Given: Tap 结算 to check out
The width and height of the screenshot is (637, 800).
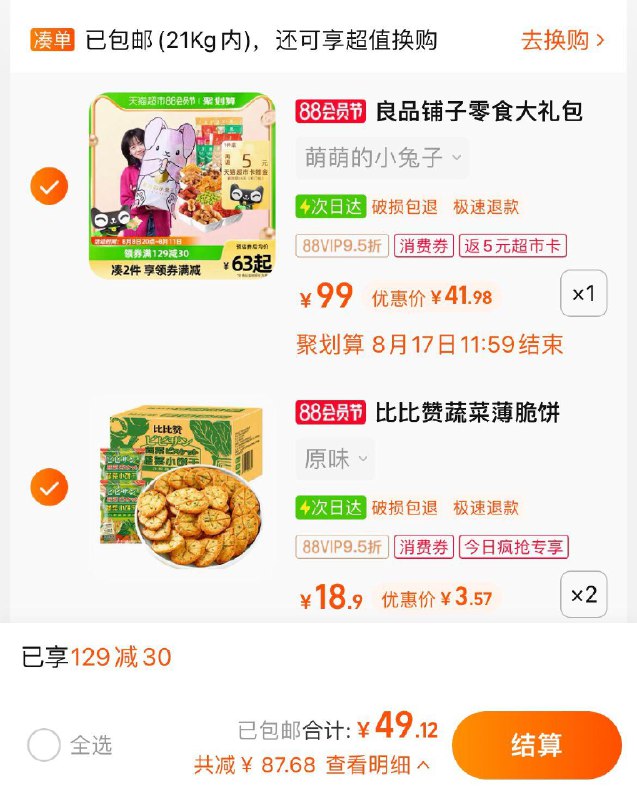Looking at the screenshot, I should (537, 745).
